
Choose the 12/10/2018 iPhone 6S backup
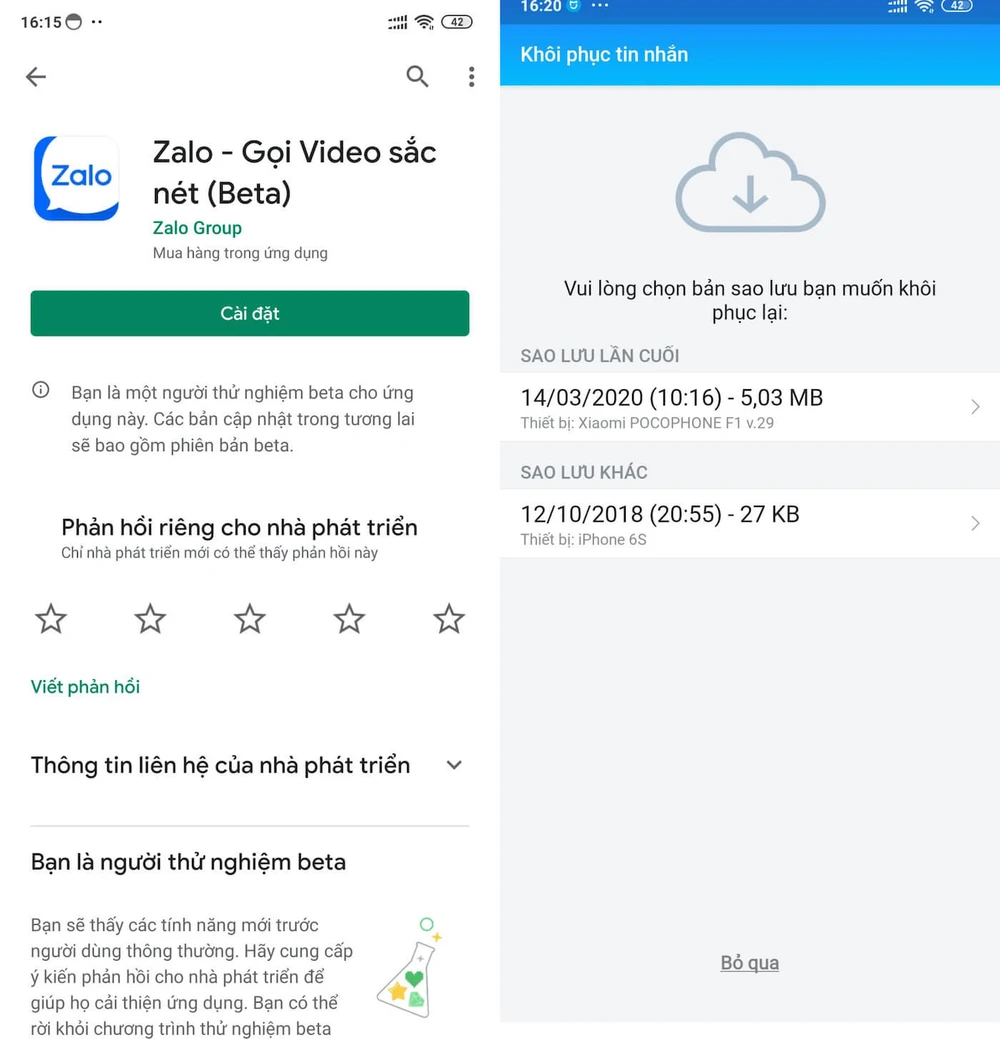pyautogui.click(x=748, y=524)
